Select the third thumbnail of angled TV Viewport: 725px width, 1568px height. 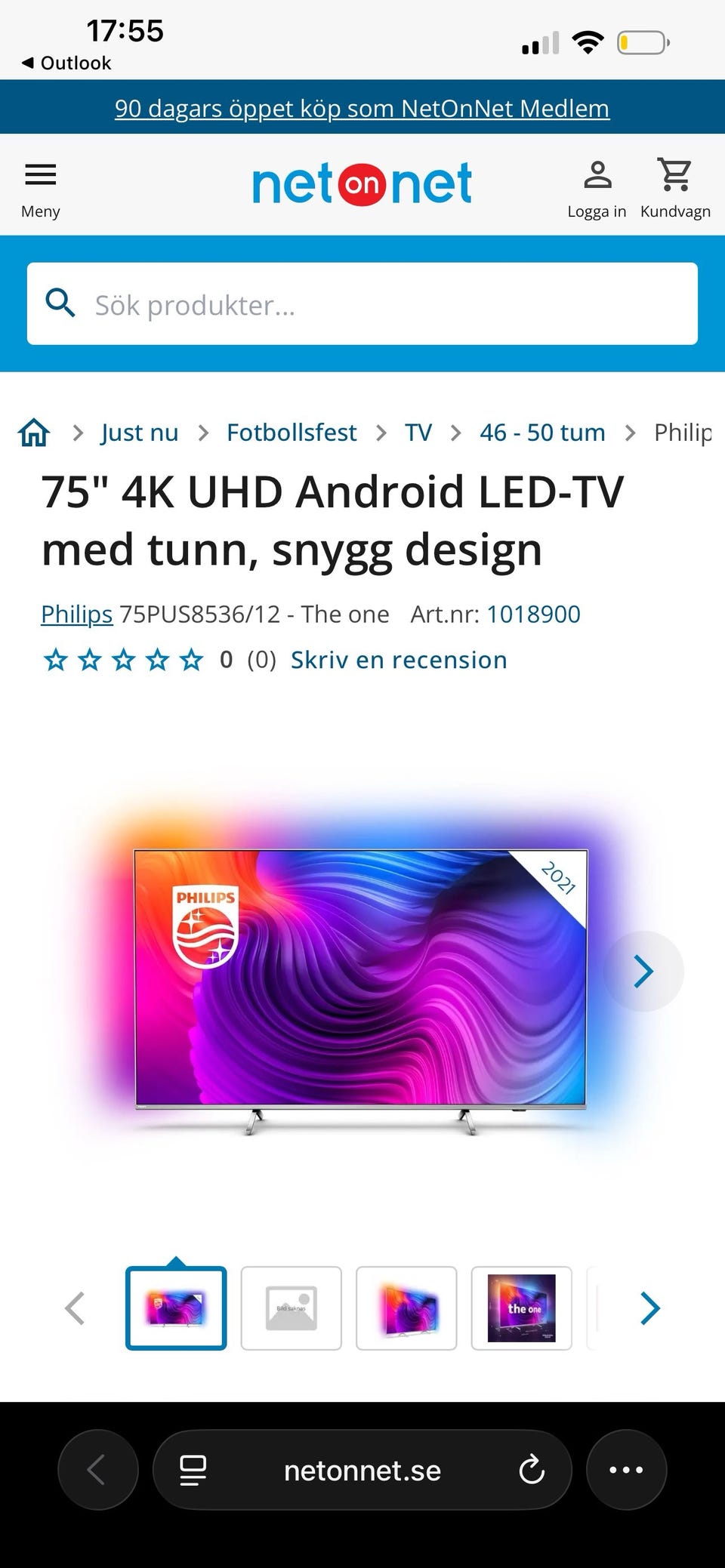pos(406,1308)
